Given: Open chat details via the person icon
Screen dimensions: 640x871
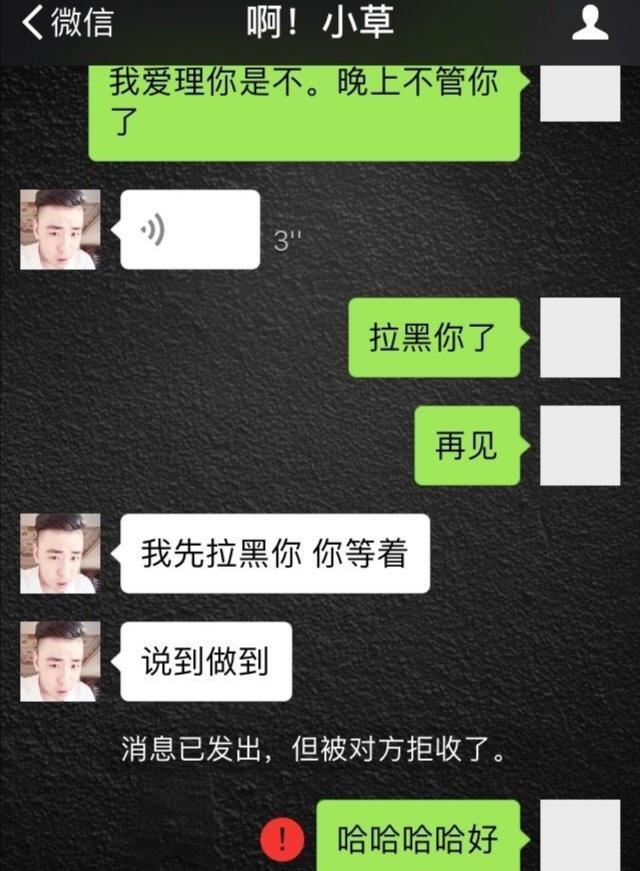Looking at the screenshot, I should pos(590,23).
